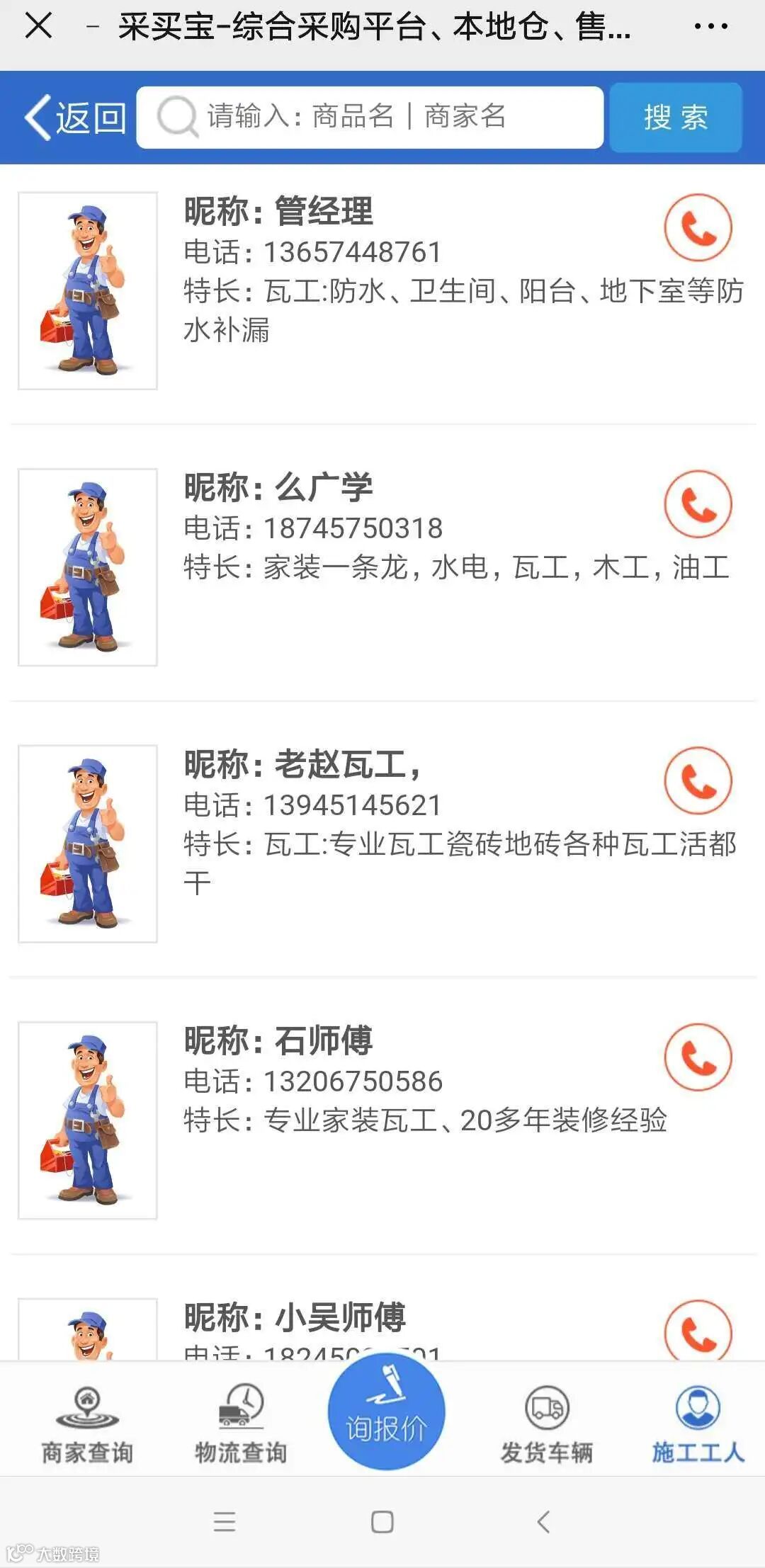Switch to the 商家查询 tab
Viewport: 765px width, 1568px height.
click(x=87, y=1425)
